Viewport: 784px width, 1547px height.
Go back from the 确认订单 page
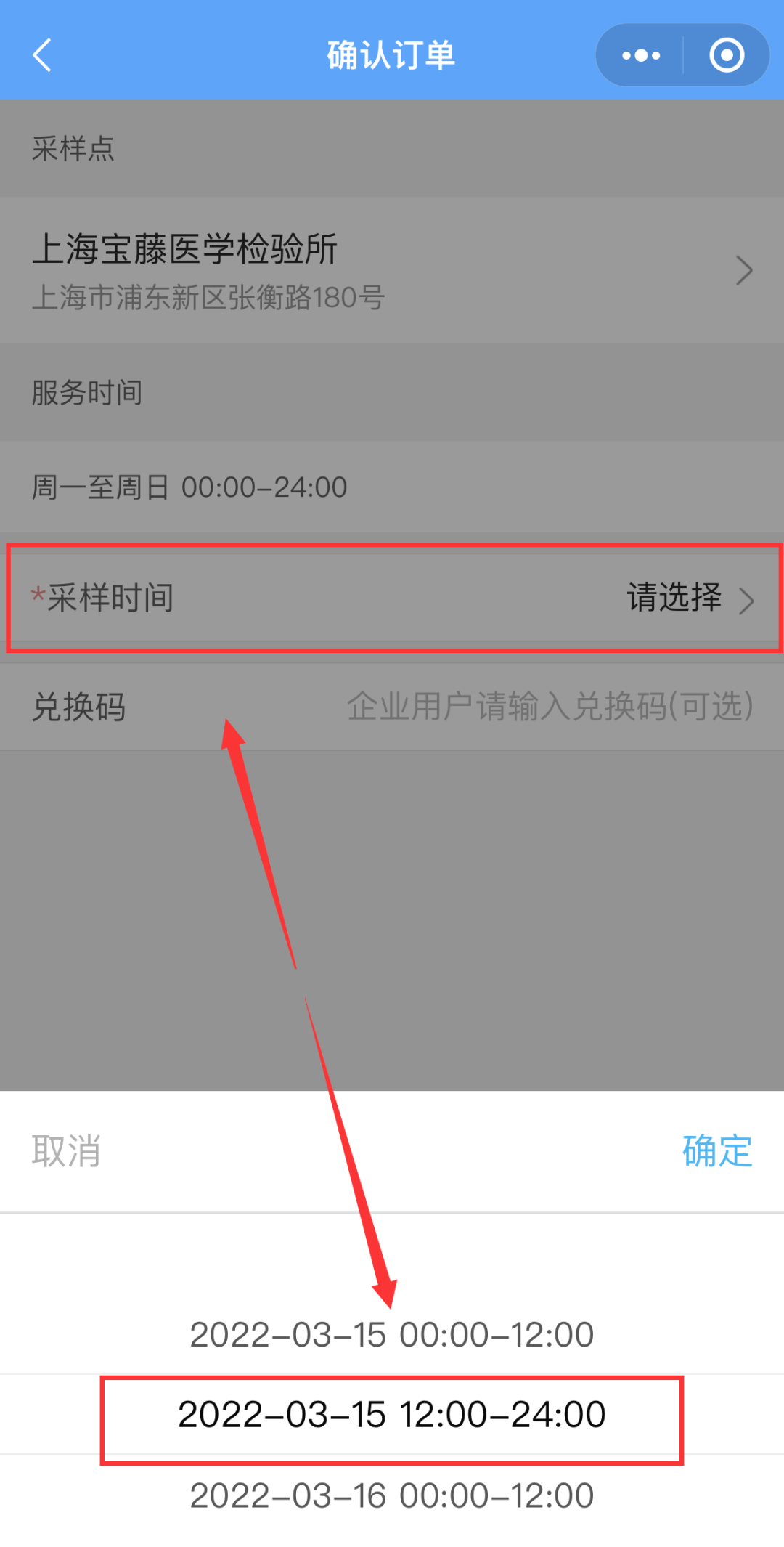tap(42, 55)
